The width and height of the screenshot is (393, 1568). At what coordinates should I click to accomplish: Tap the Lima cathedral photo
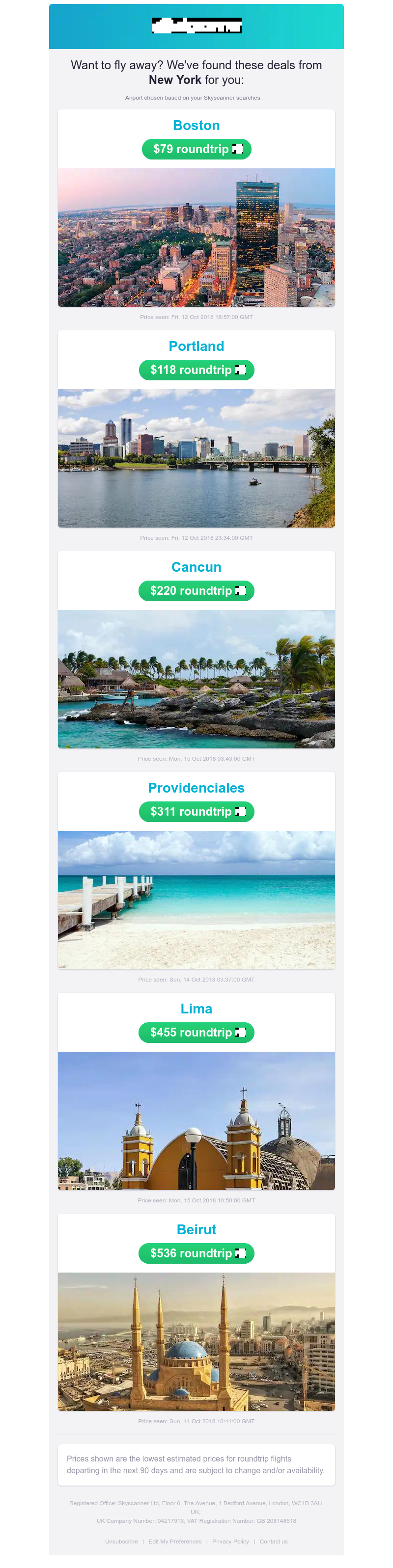coord(196,1120)
